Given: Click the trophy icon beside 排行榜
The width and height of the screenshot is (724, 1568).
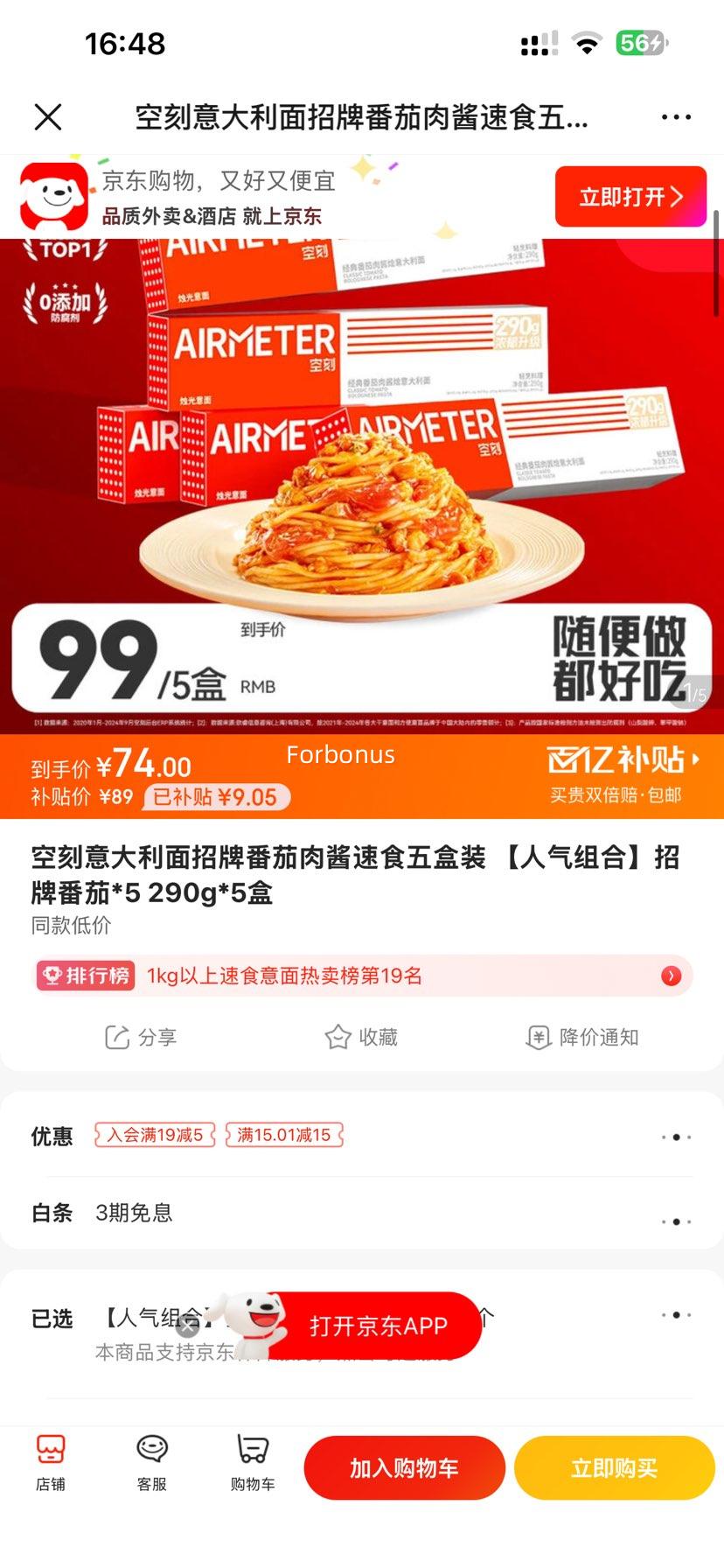Looking at the screenshot, I should (x=52, y=975).
